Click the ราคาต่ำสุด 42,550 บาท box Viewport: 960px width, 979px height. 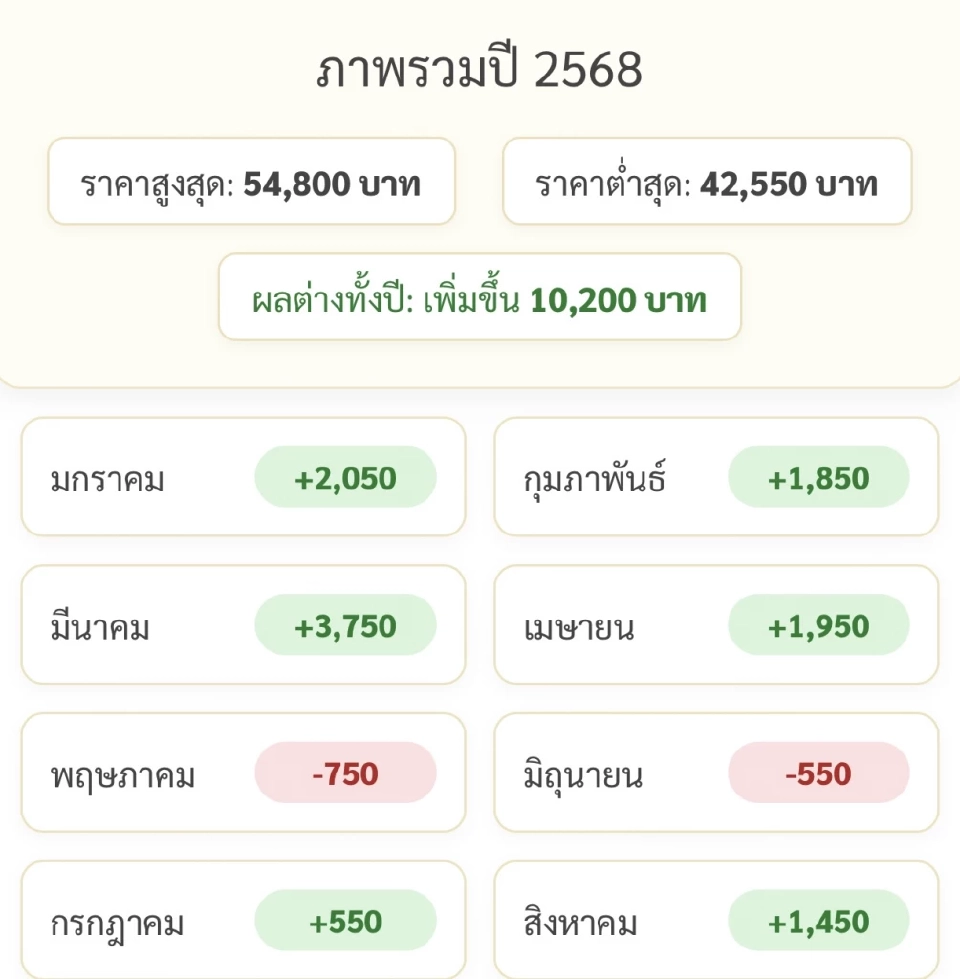pyautogui.click(x=707, y=183)
